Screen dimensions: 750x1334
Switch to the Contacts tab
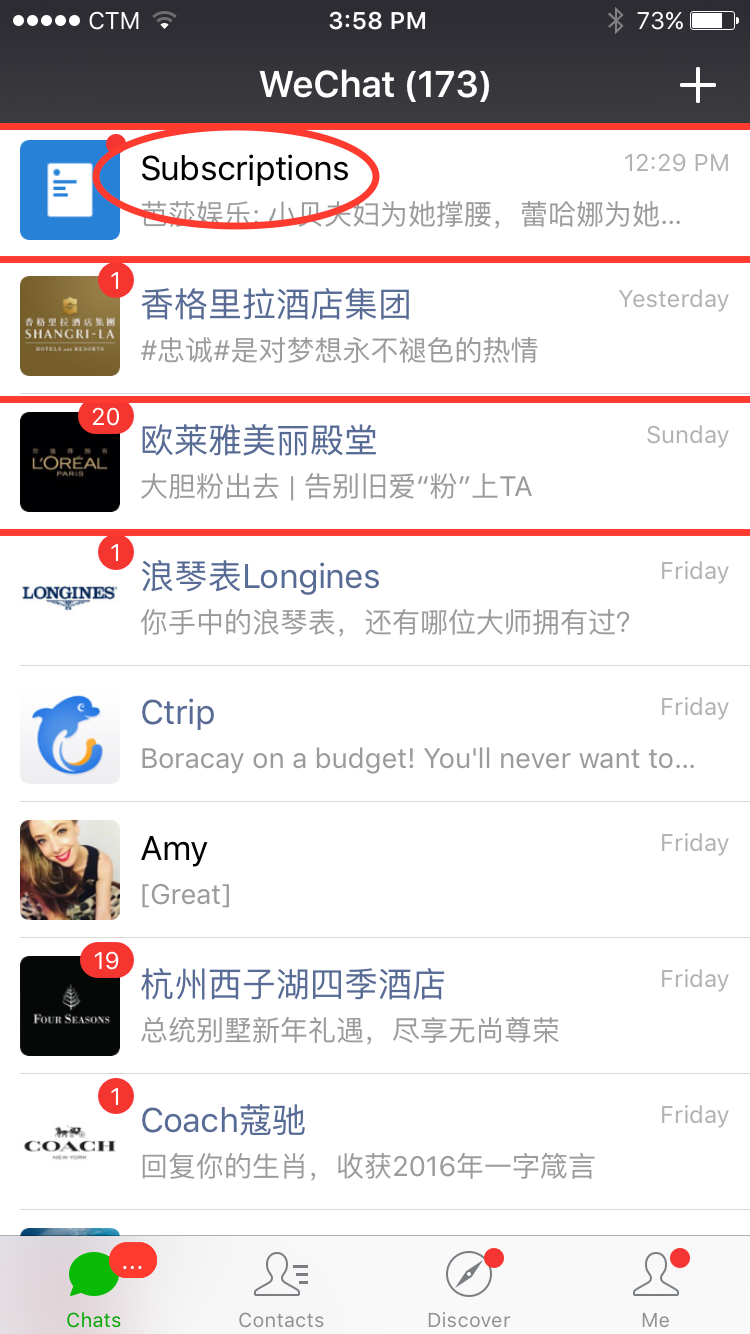coord(281,1286)
